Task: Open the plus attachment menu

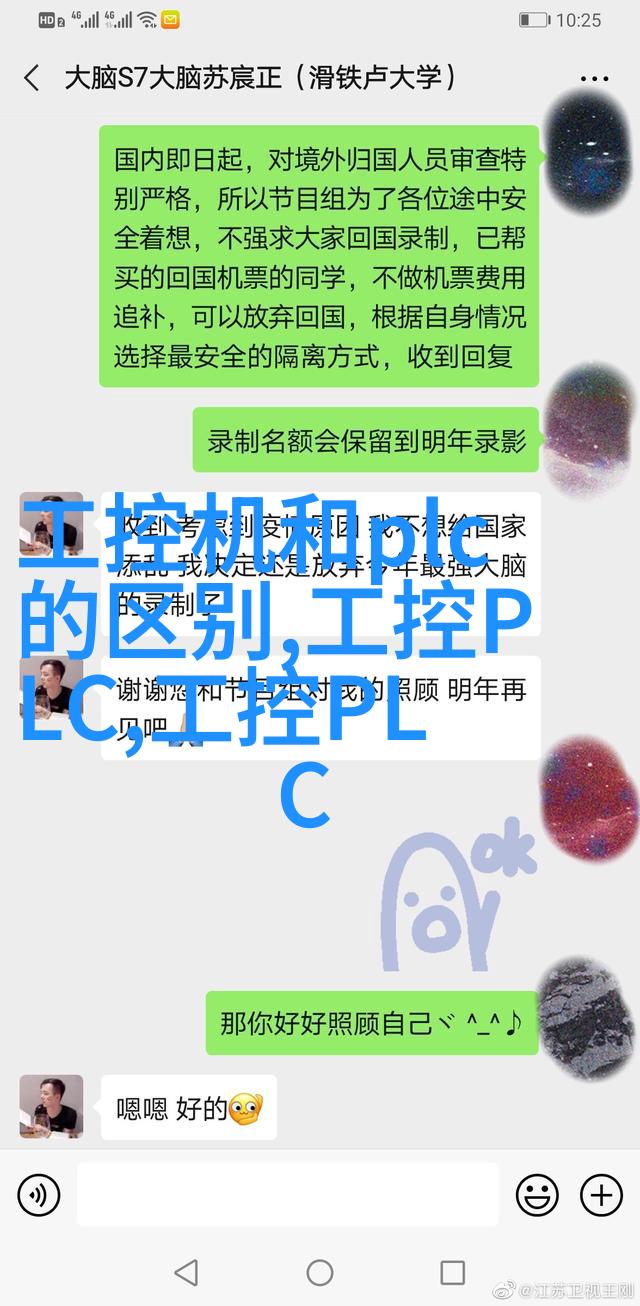Action: coord(601,1194)
